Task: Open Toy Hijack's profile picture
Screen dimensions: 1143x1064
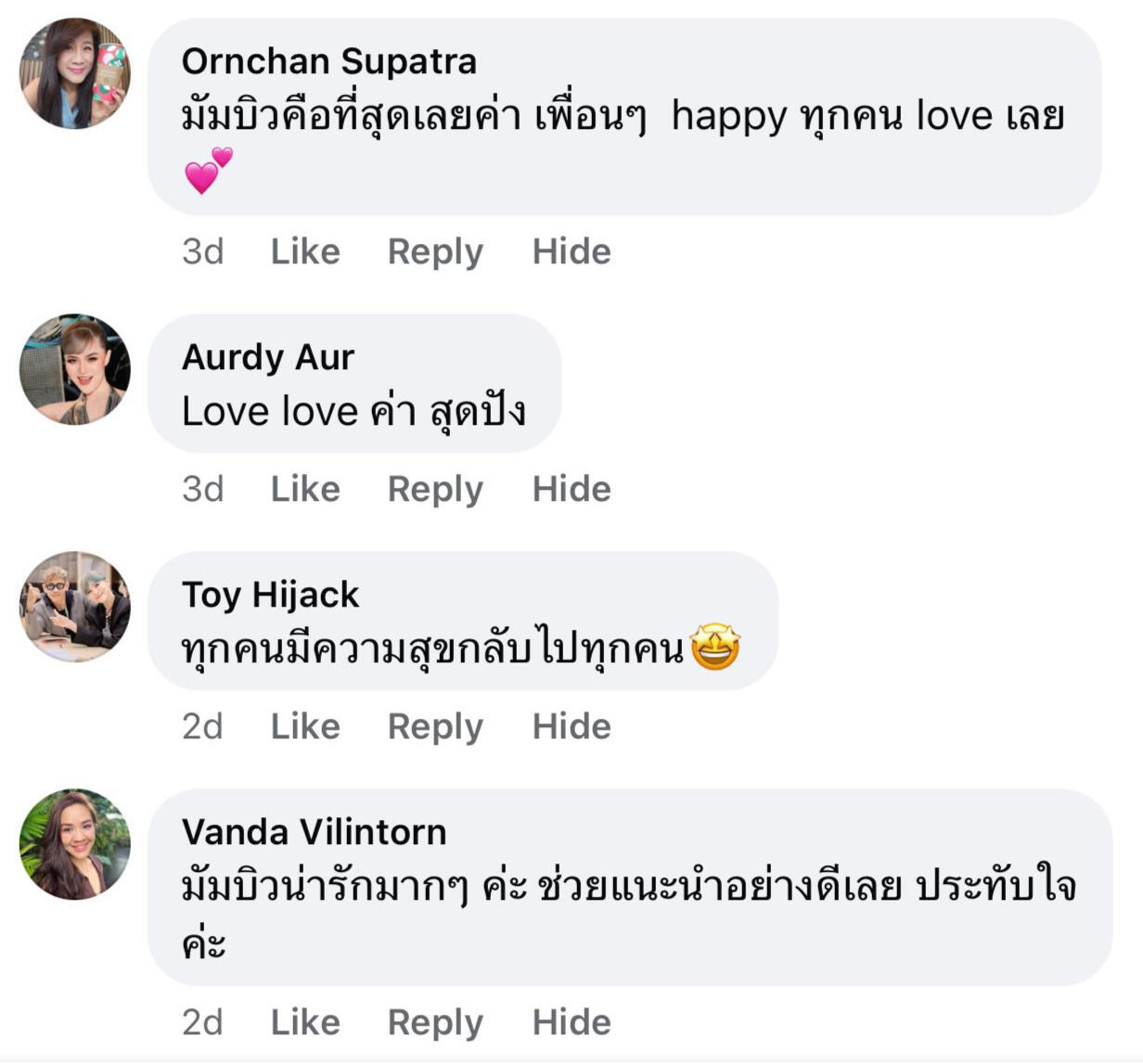Action: (x=75, y=607)
